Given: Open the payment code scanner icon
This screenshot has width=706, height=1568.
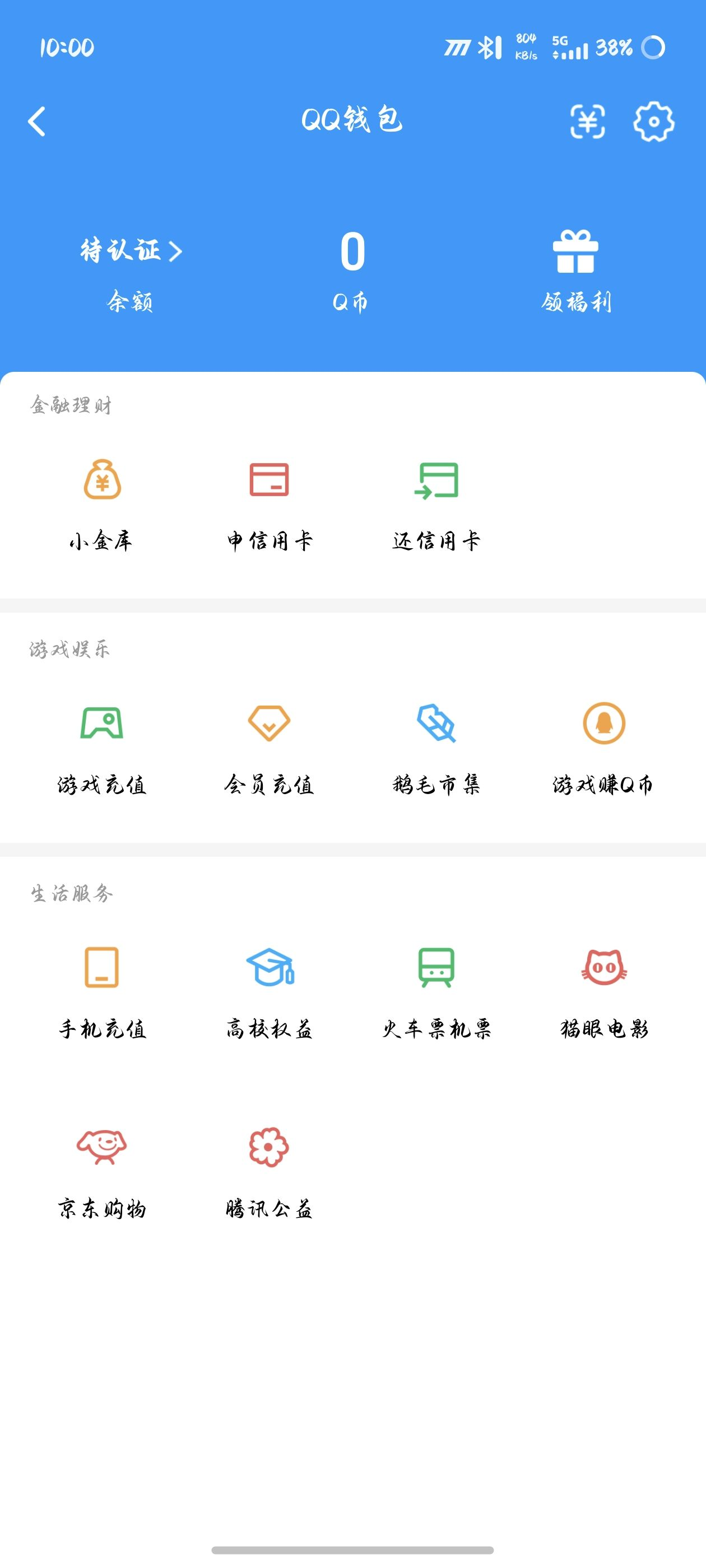Looking at the screenshot, I should click(x=588, y=122).
